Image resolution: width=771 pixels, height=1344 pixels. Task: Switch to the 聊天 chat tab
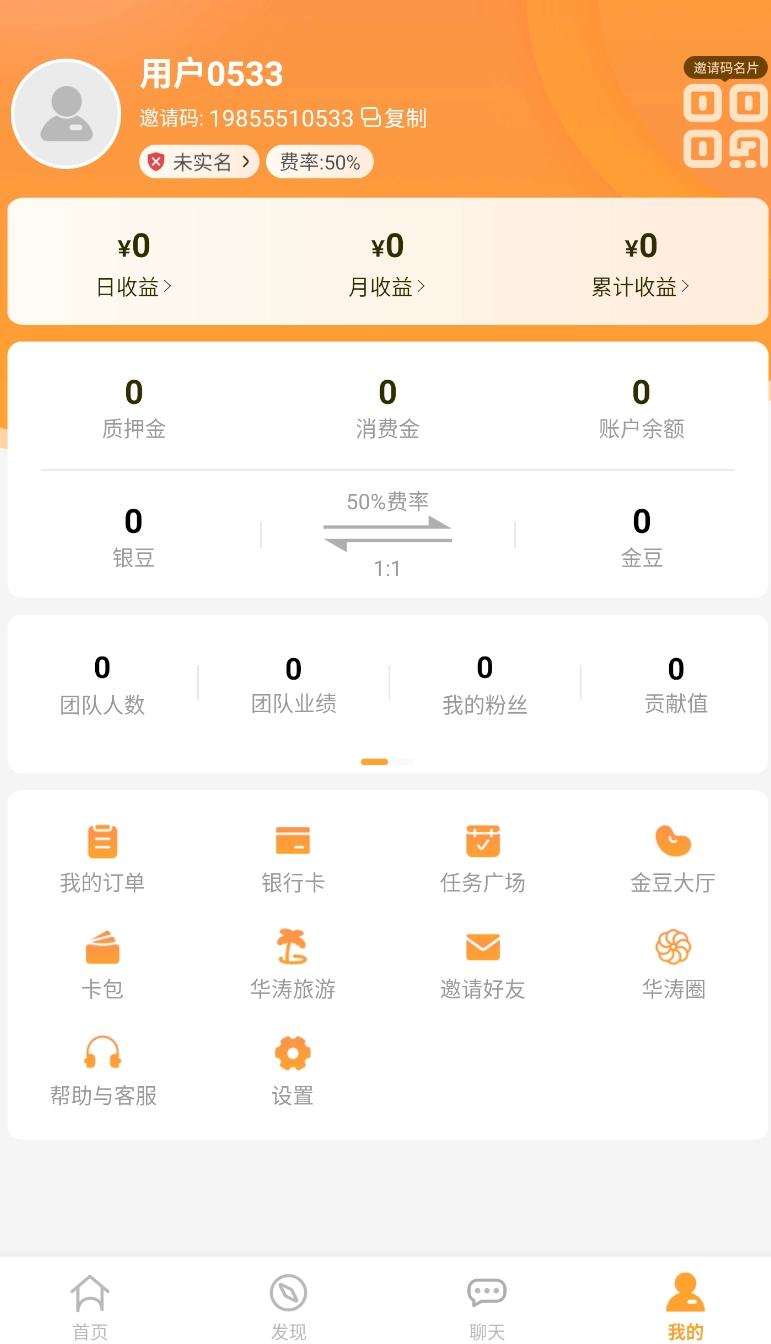487,1303
